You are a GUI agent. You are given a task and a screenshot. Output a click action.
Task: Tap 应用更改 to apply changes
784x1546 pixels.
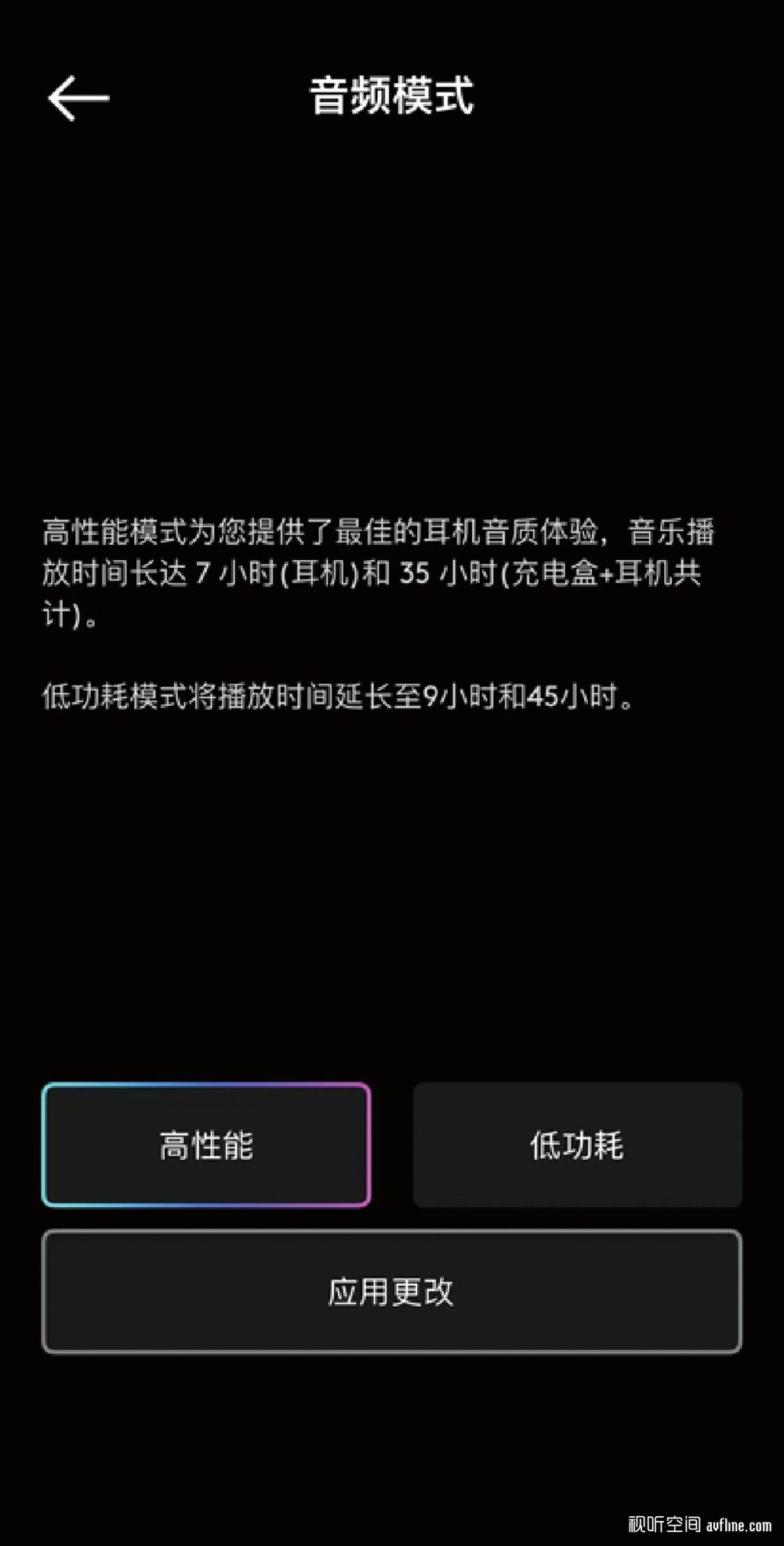(391, 1291)
